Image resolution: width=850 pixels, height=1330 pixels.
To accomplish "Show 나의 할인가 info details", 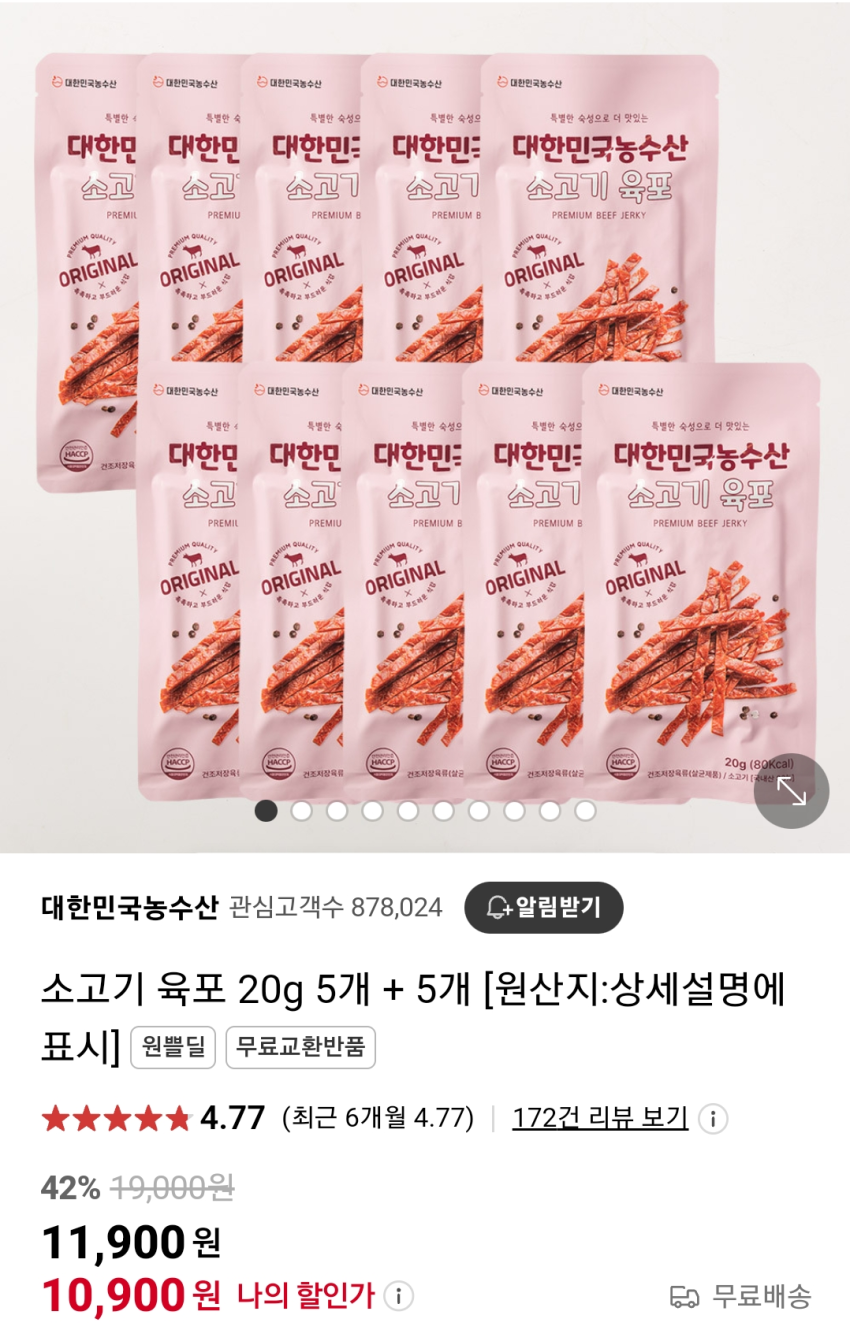I will coord(398,1297).
